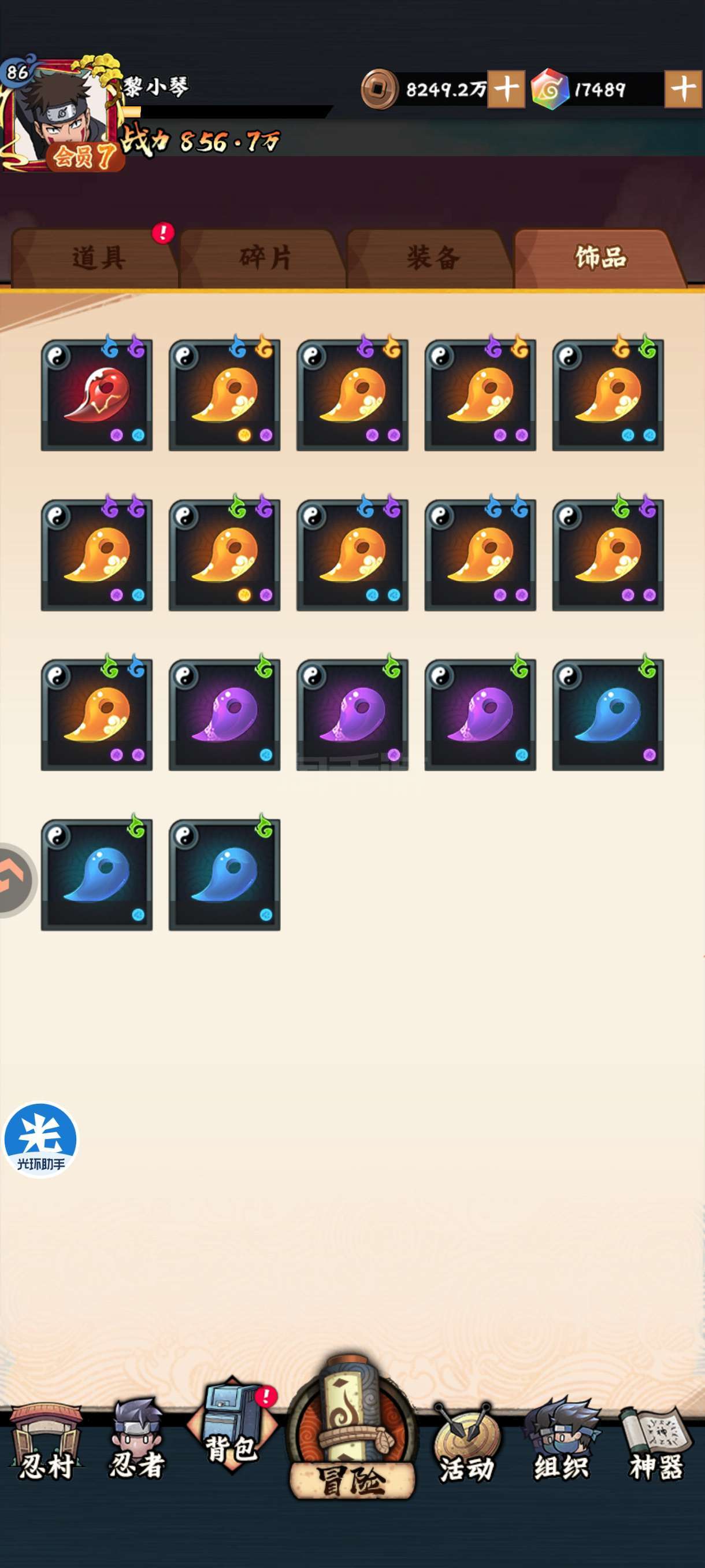Screen dimensions: 705x1568
Task: Tap the half-hidden side floating button
Action: pyautogui.click(x=16, y=880)
